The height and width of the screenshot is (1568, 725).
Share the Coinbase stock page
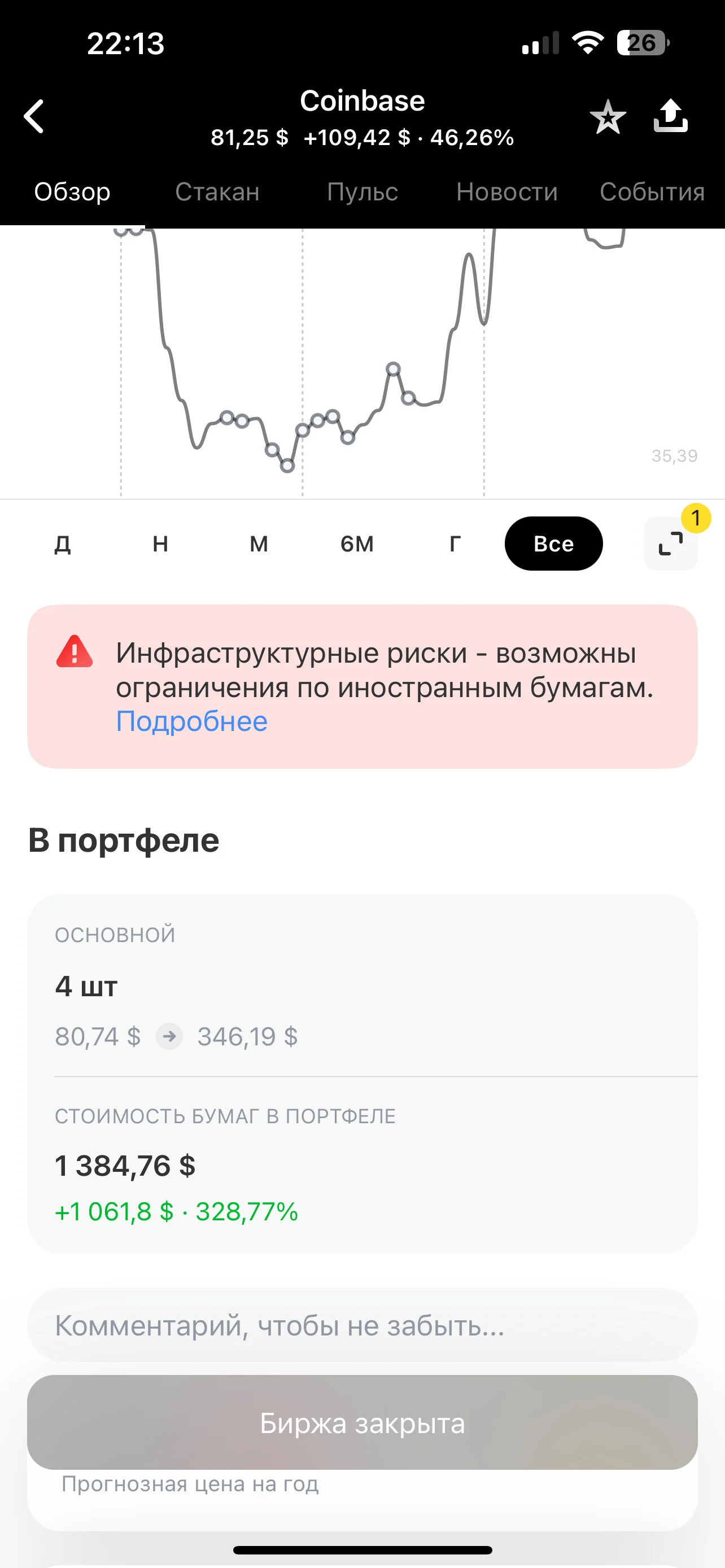click(670, 115)
